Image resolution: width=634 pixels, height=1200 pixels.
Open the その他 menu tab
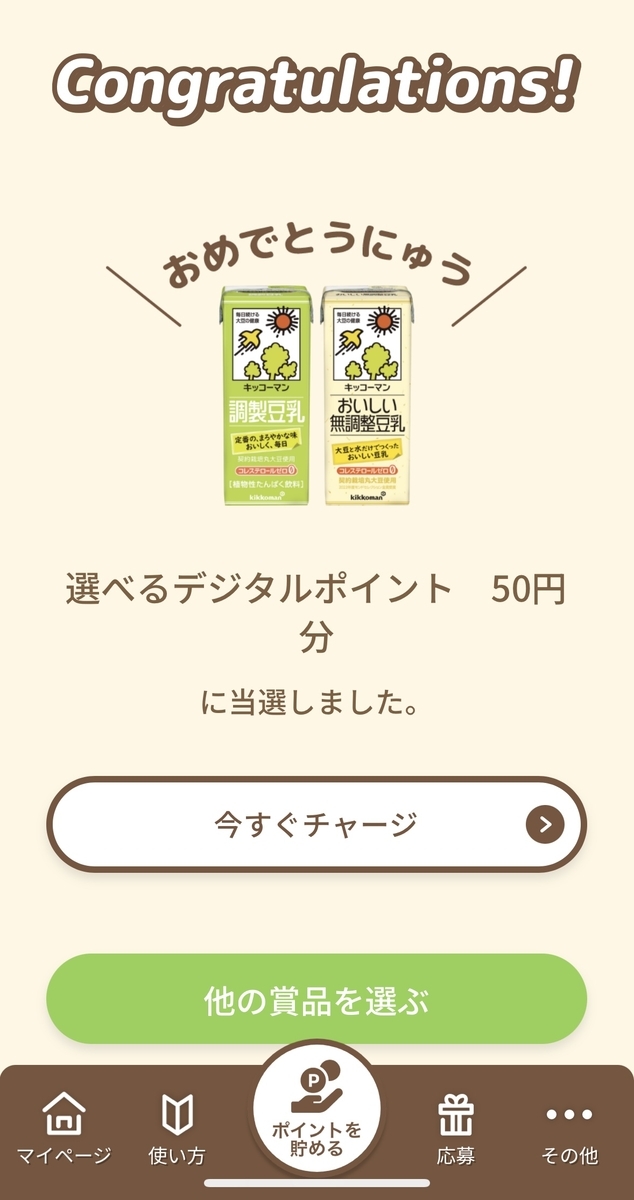click(x=570, y=1130)
